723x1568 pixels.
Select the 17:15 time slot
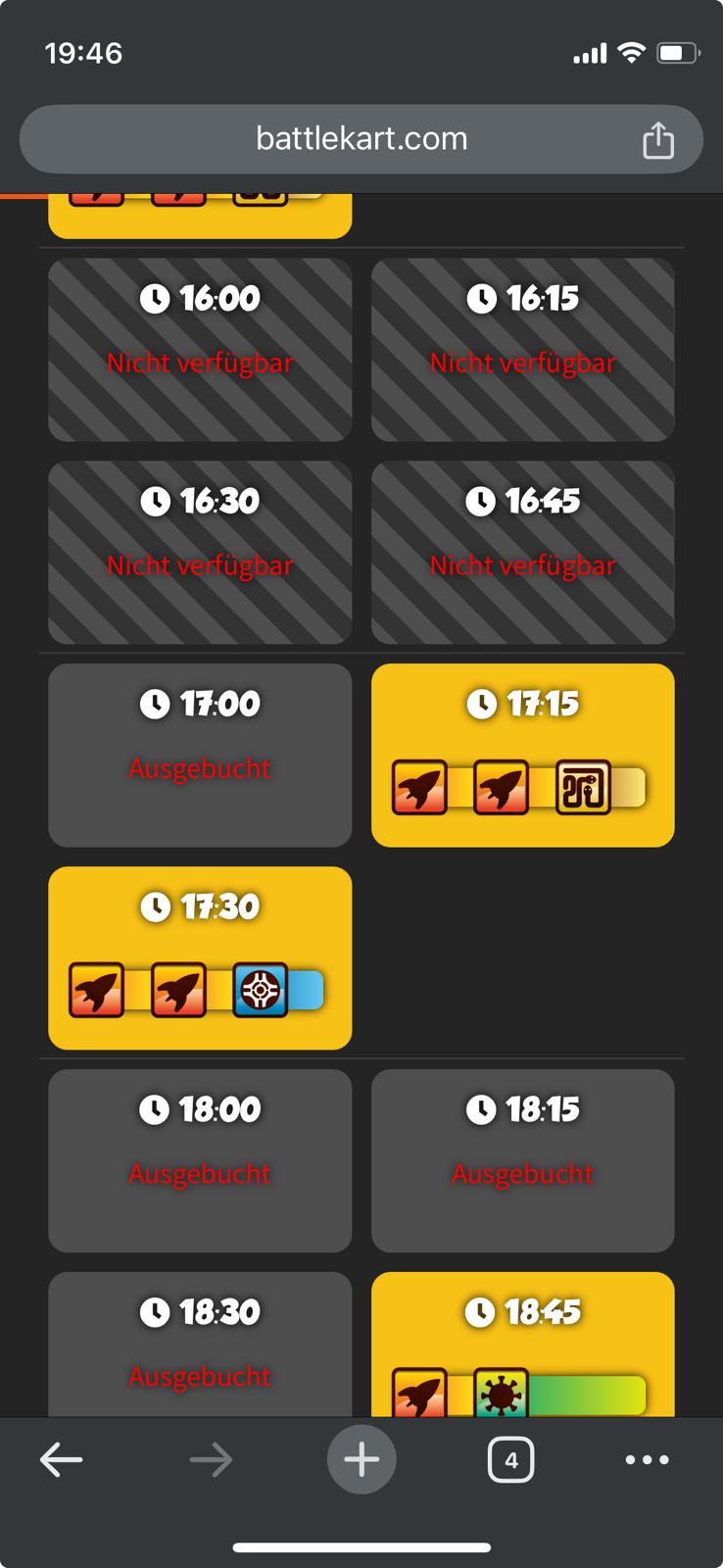(x=522, y=755)
